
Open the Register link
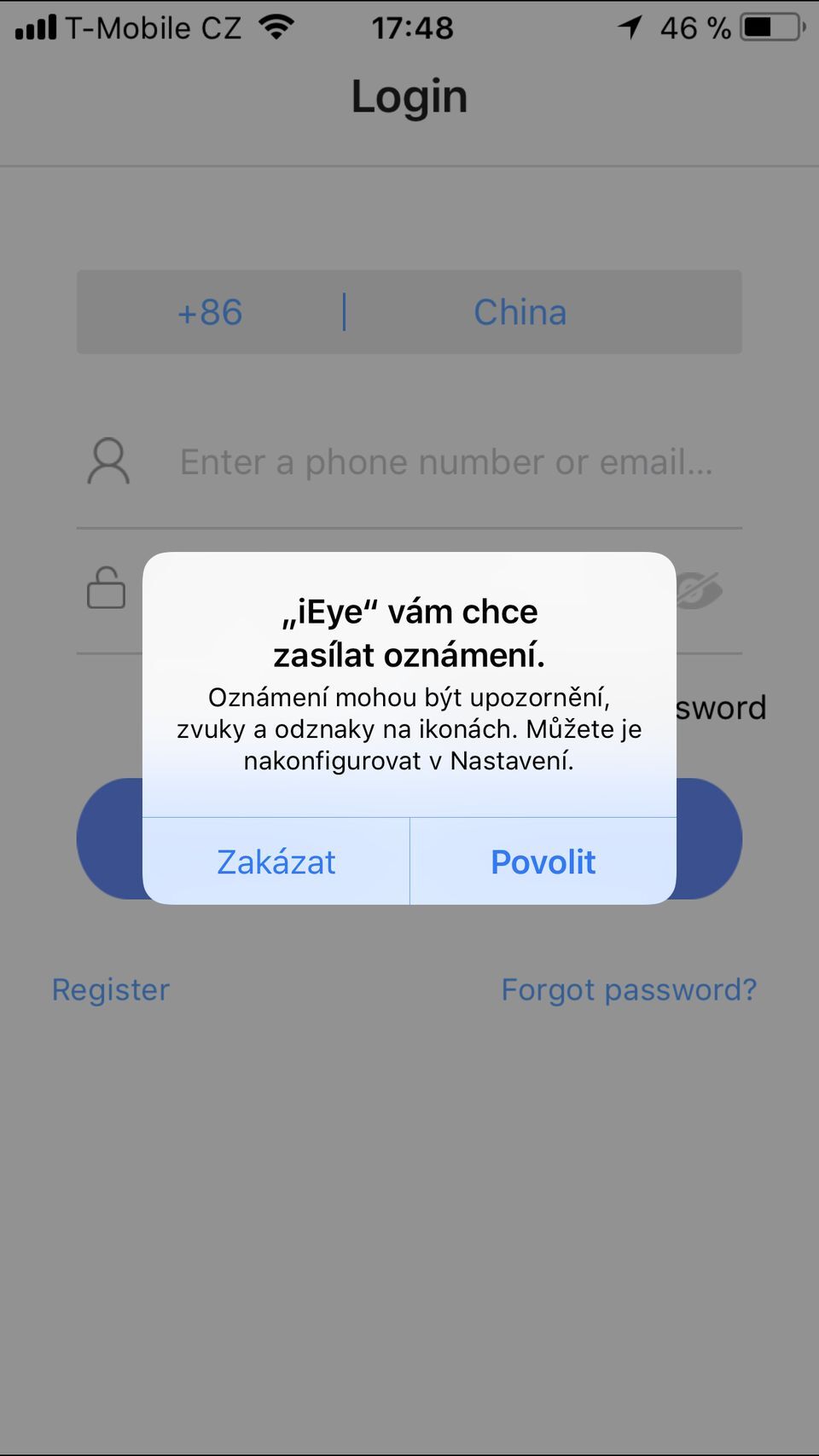click(111, 989)
